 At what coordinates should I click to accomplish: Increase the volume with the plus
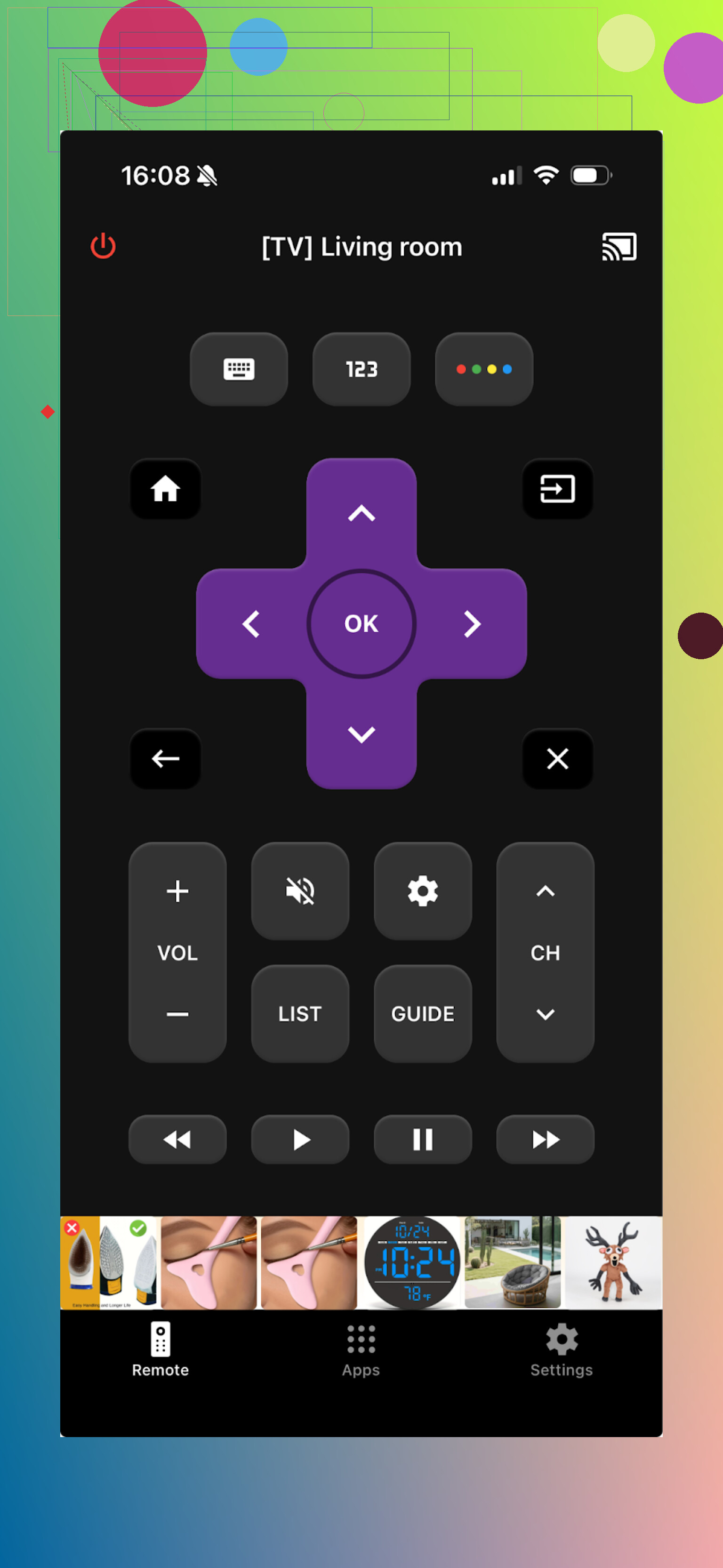177,891
